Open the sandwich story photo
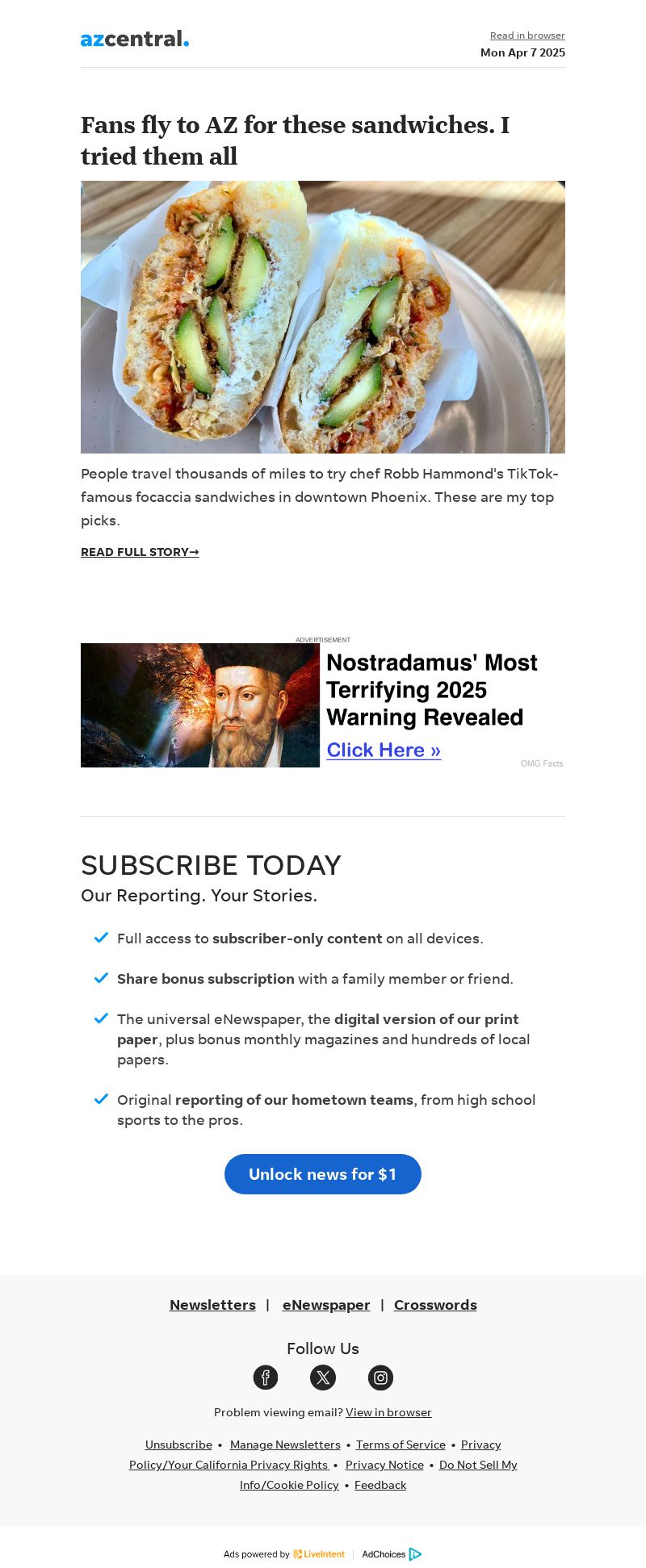646x1568 pixels. click(x=323, y=317)
